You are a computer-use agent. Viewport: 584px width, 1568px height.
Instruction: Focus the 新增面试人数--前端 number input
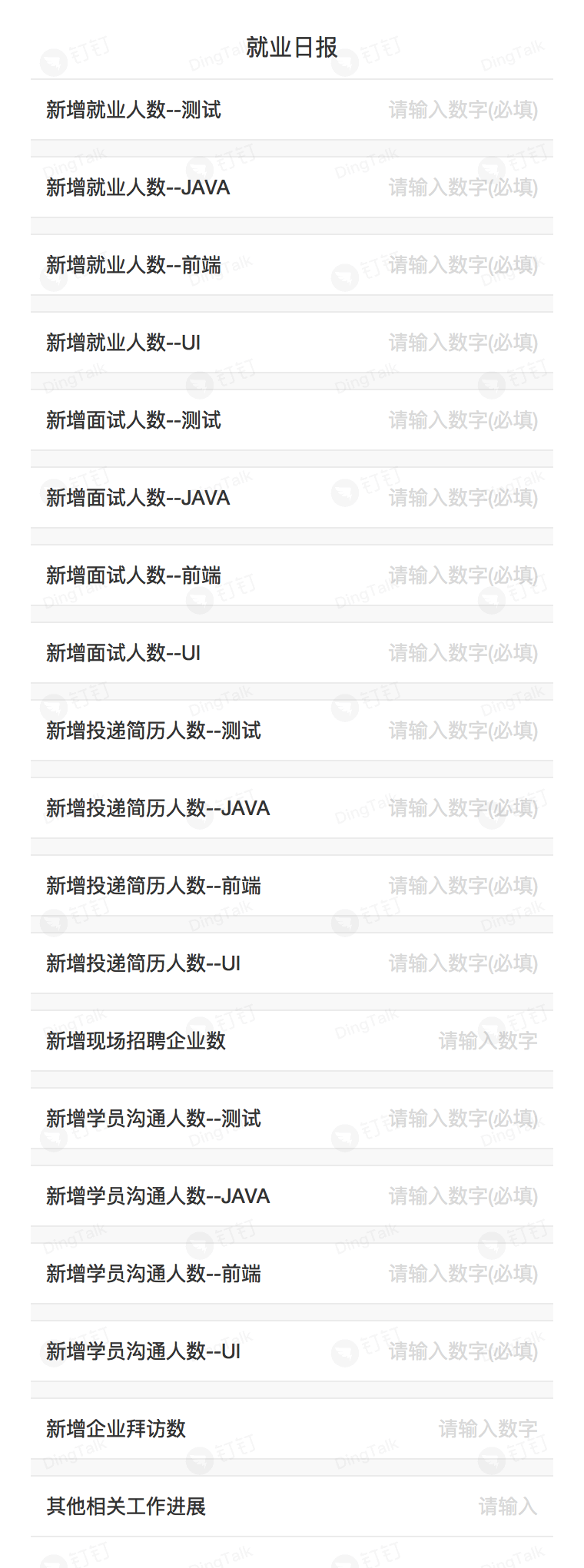pos(462,575)
